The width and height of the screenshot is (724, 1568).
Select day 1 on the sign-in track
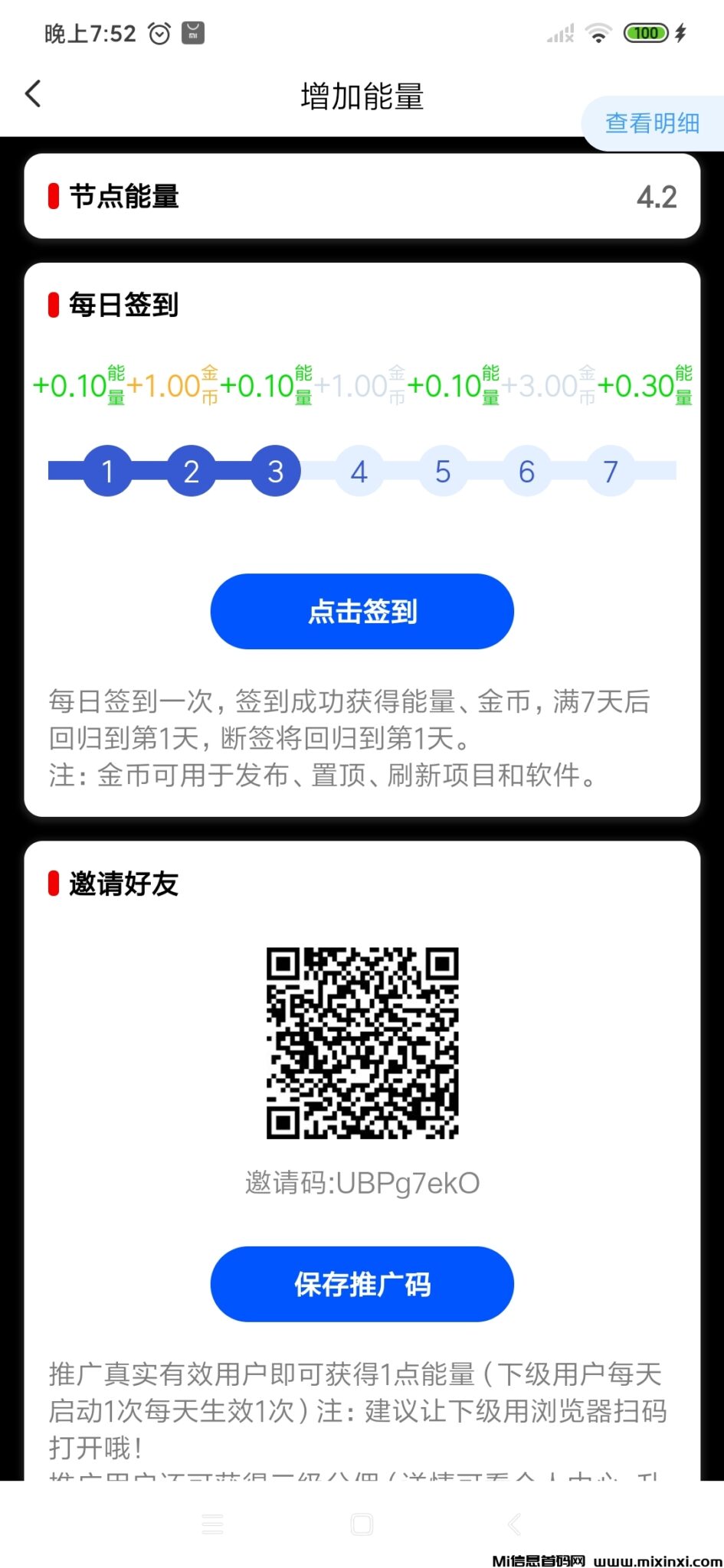pyautogui.click(x=108, y=472)
